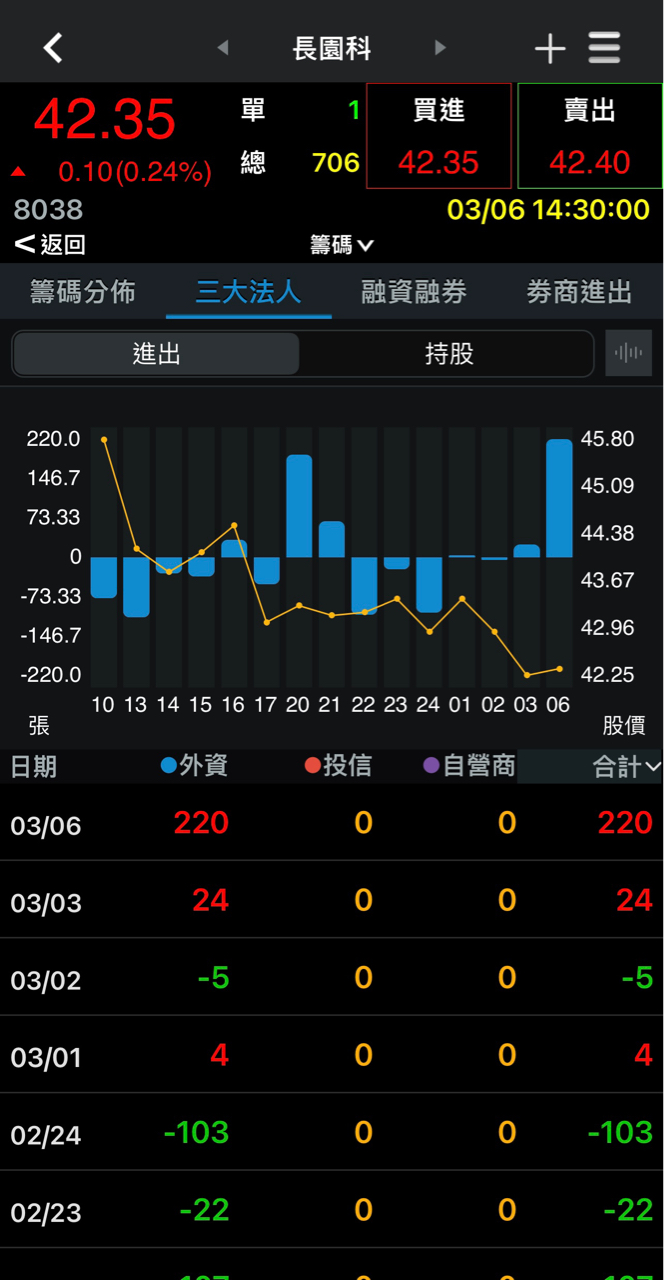Toggle the chart display icon
Screen dimensions: 664x1280
tap(628, 353)
